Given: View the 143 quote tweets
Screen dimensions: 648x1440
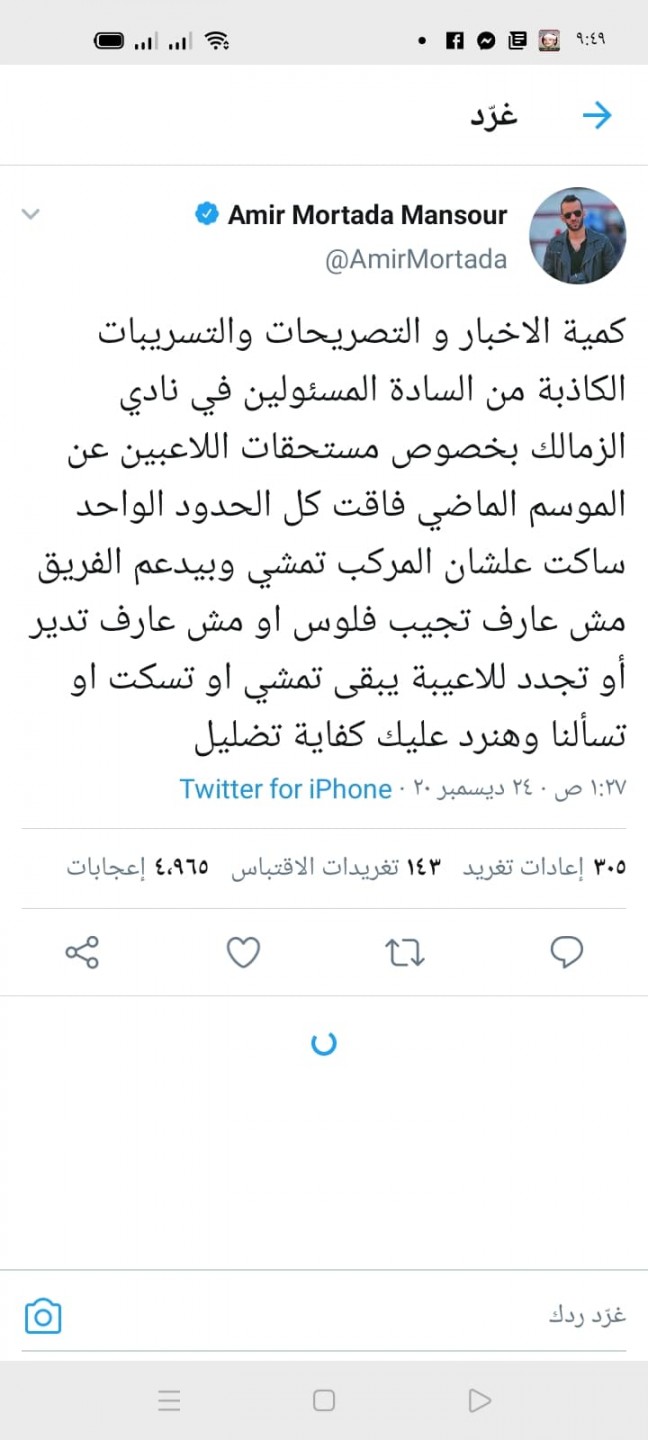Looking at the screenshot, I should (337, 867).
